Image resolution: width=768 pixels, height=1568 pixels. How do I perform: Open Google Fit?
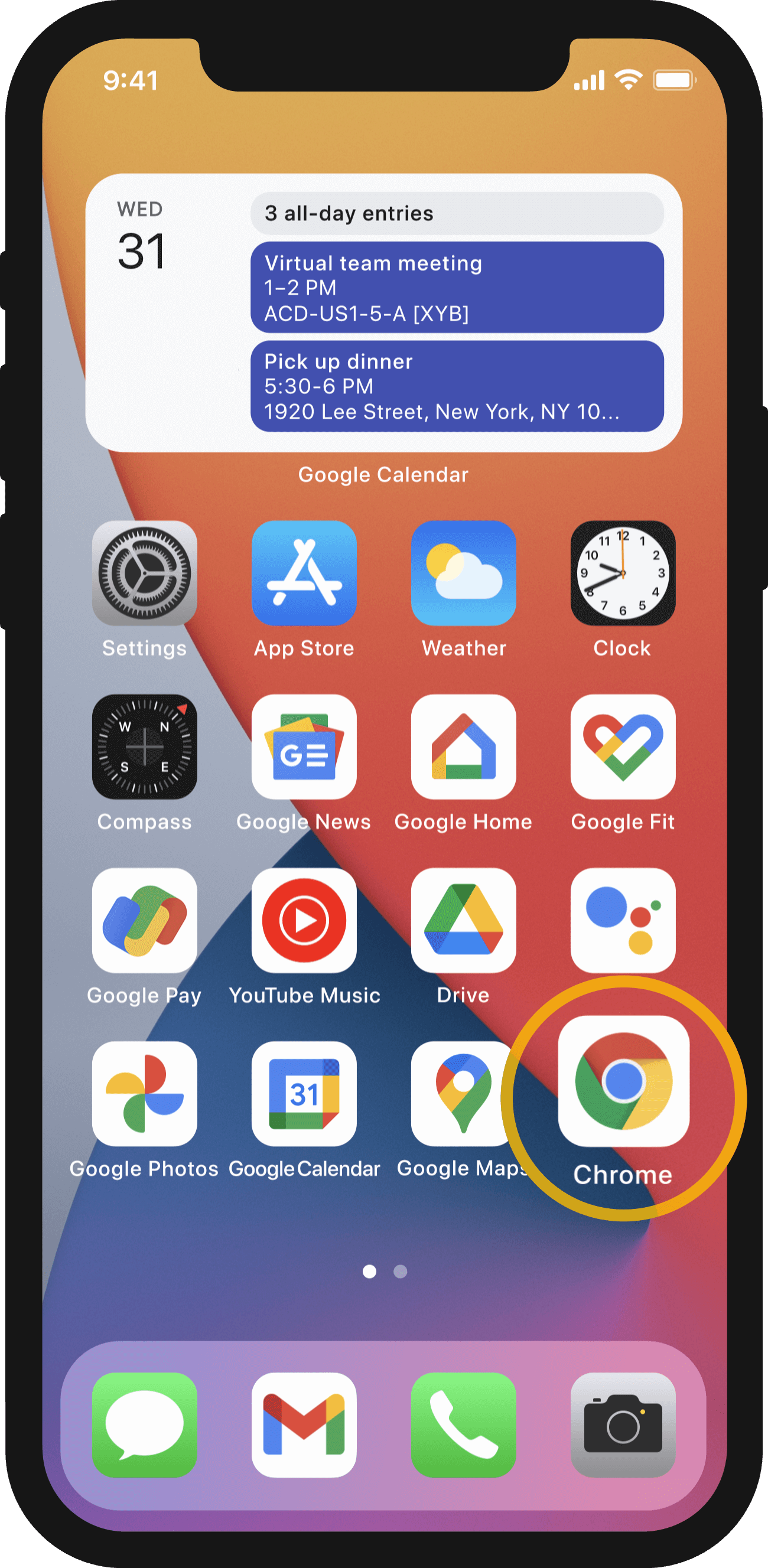coord(623,746)
